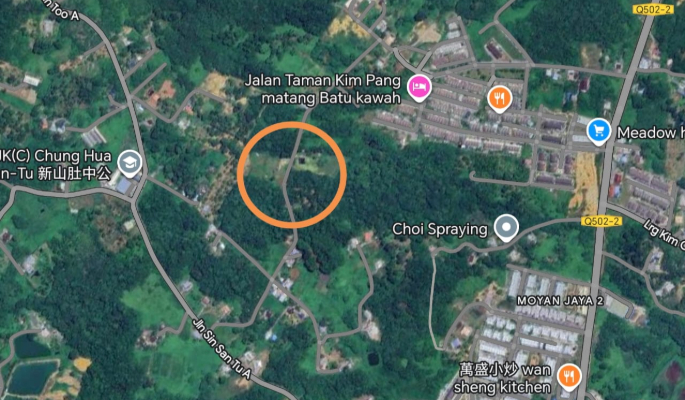Open the Jalan Taman Kim Pang lodging pin
The height and width of the screenshot is (400, 685).
coord(419,88)
